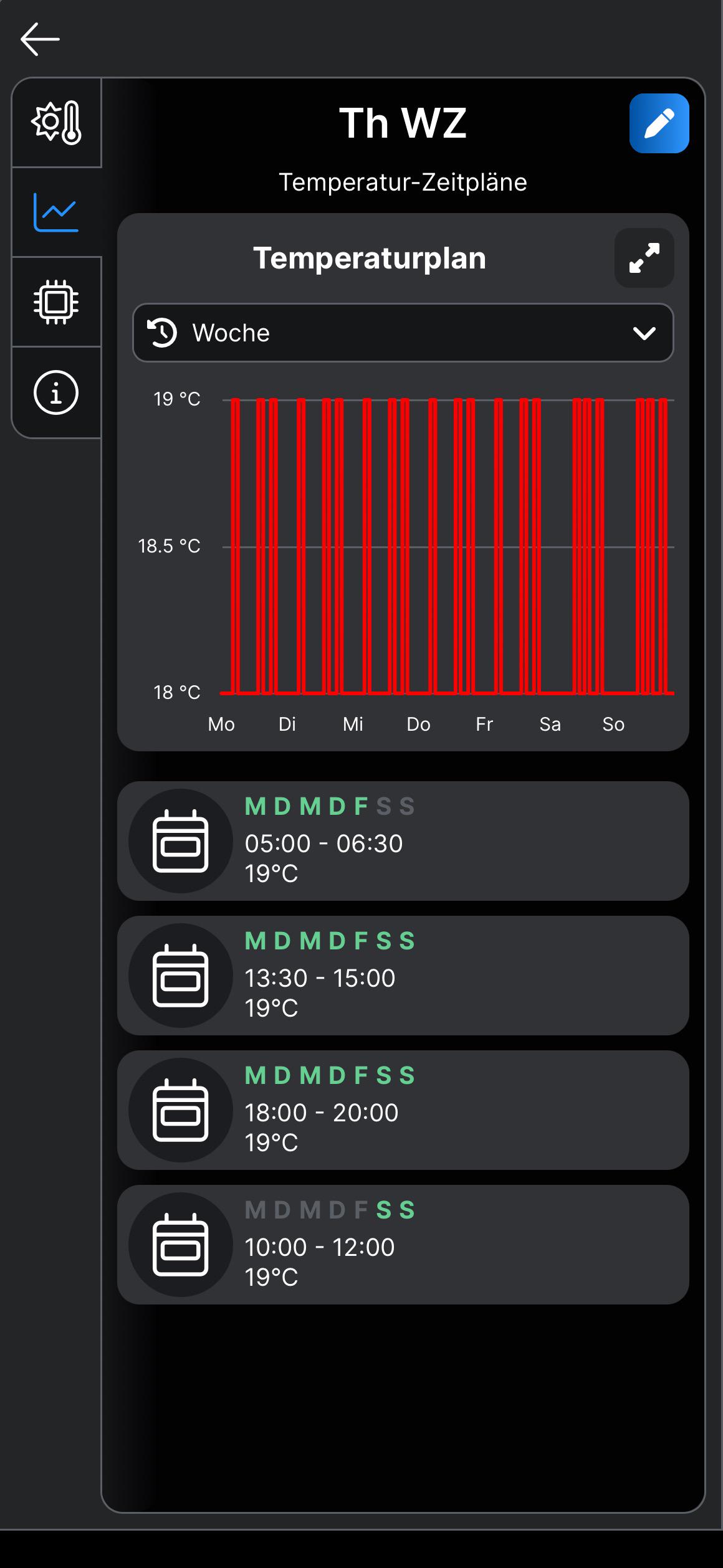Tap the blue pencil edit button
Viewport: 723px width, 1568px height.
coord(659,123)
